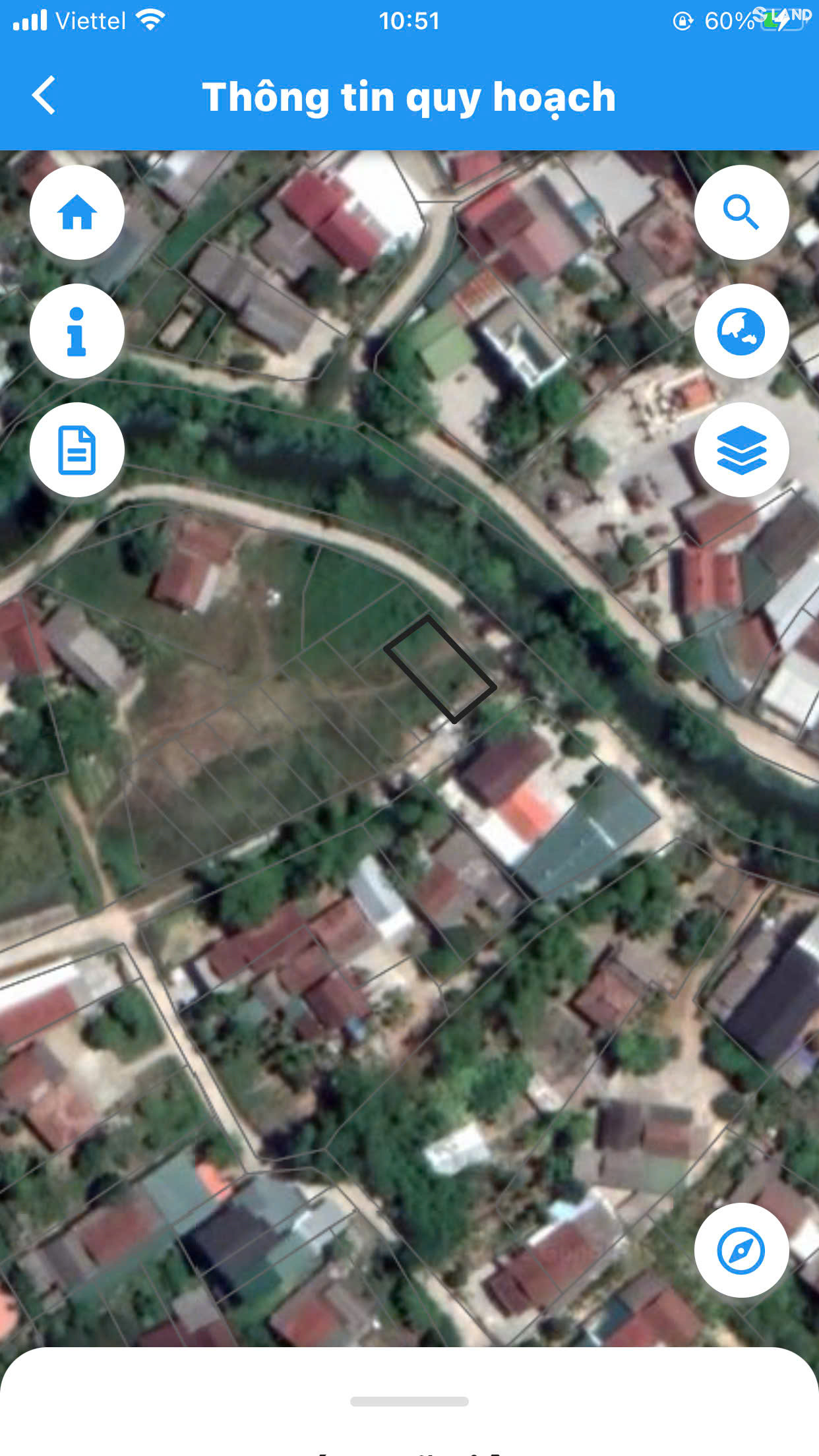
Task: Open the info button on the map
Action: tap(77, 331)
